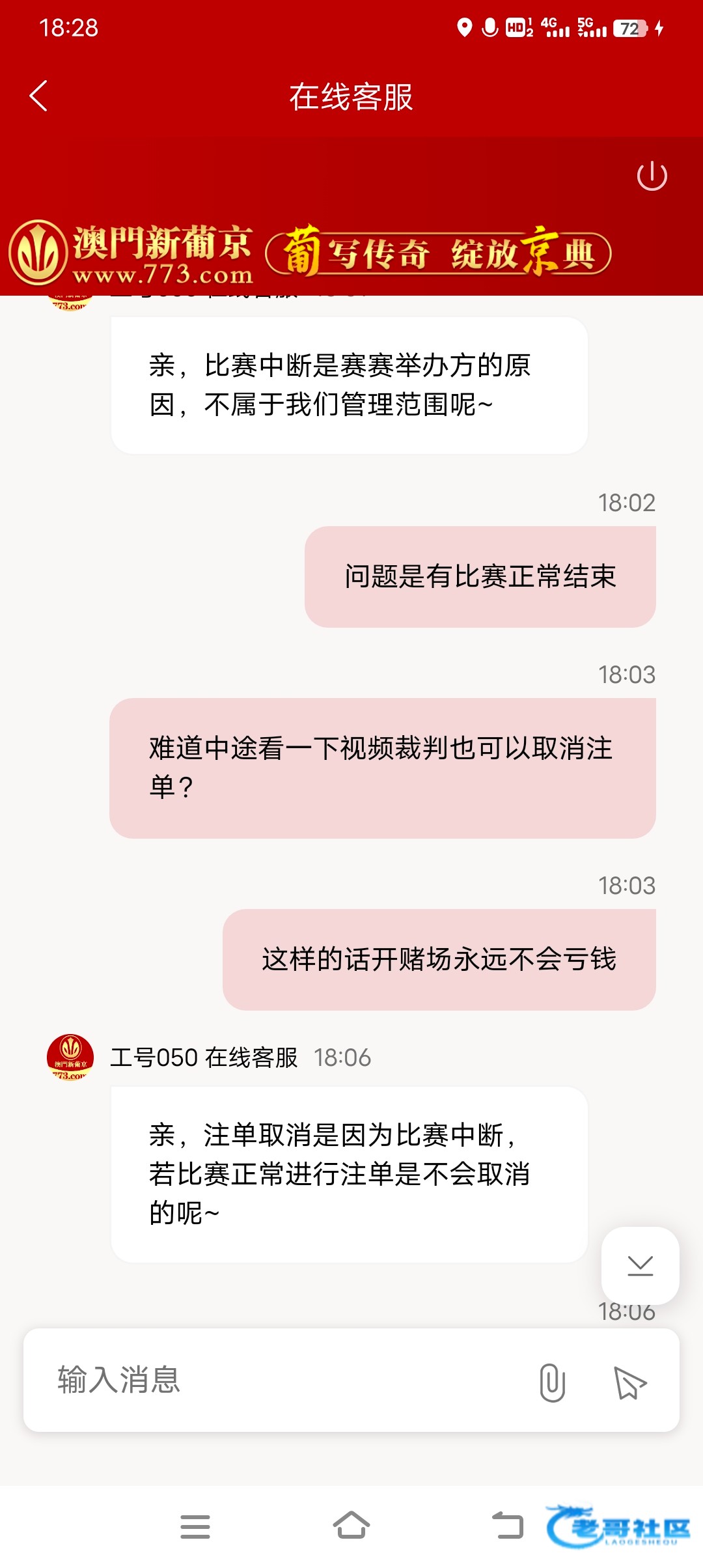The width and height of the screenshot is (703, 1568).
Task: Focus the 输入消息 message field
Action: pos(286,1380)
